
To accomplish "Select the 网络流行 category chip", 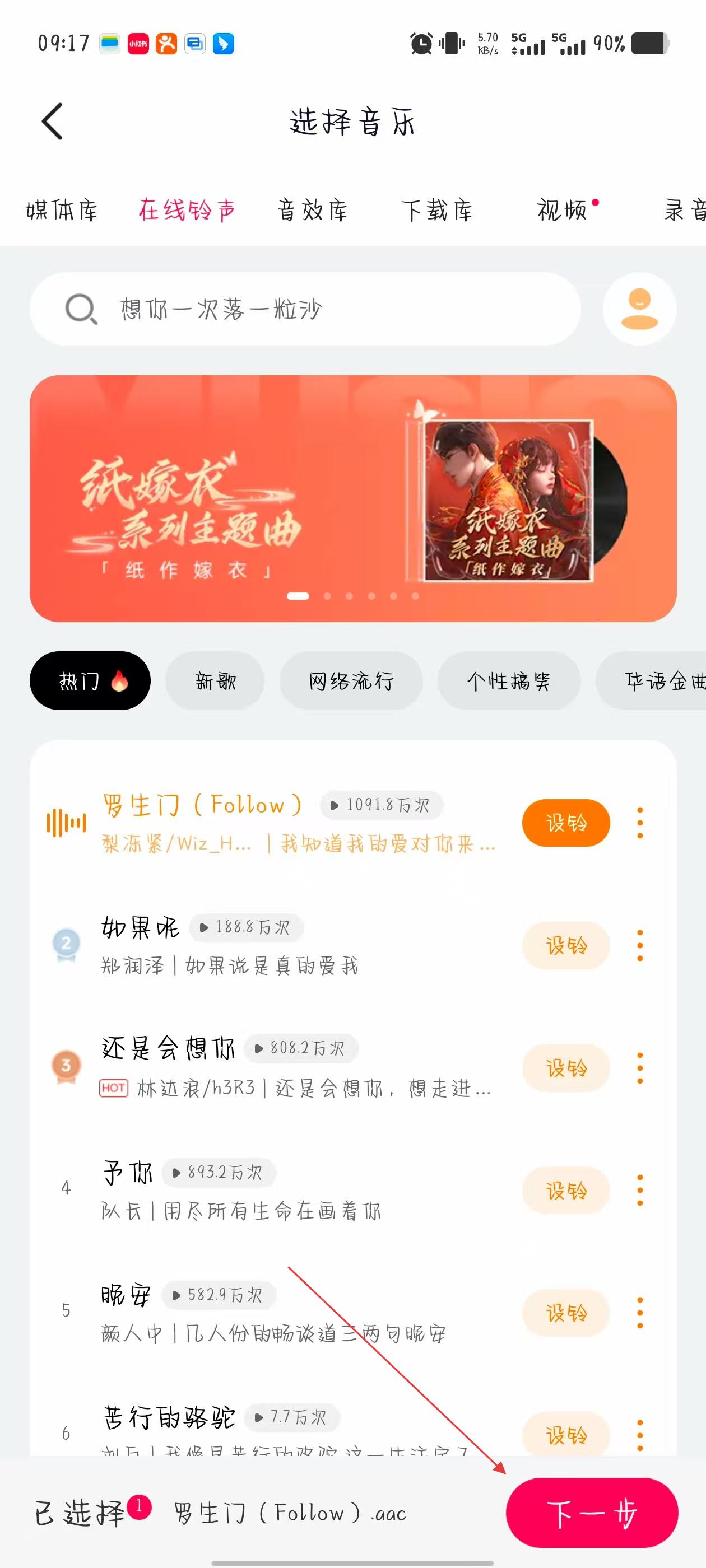I will [351, 680].
